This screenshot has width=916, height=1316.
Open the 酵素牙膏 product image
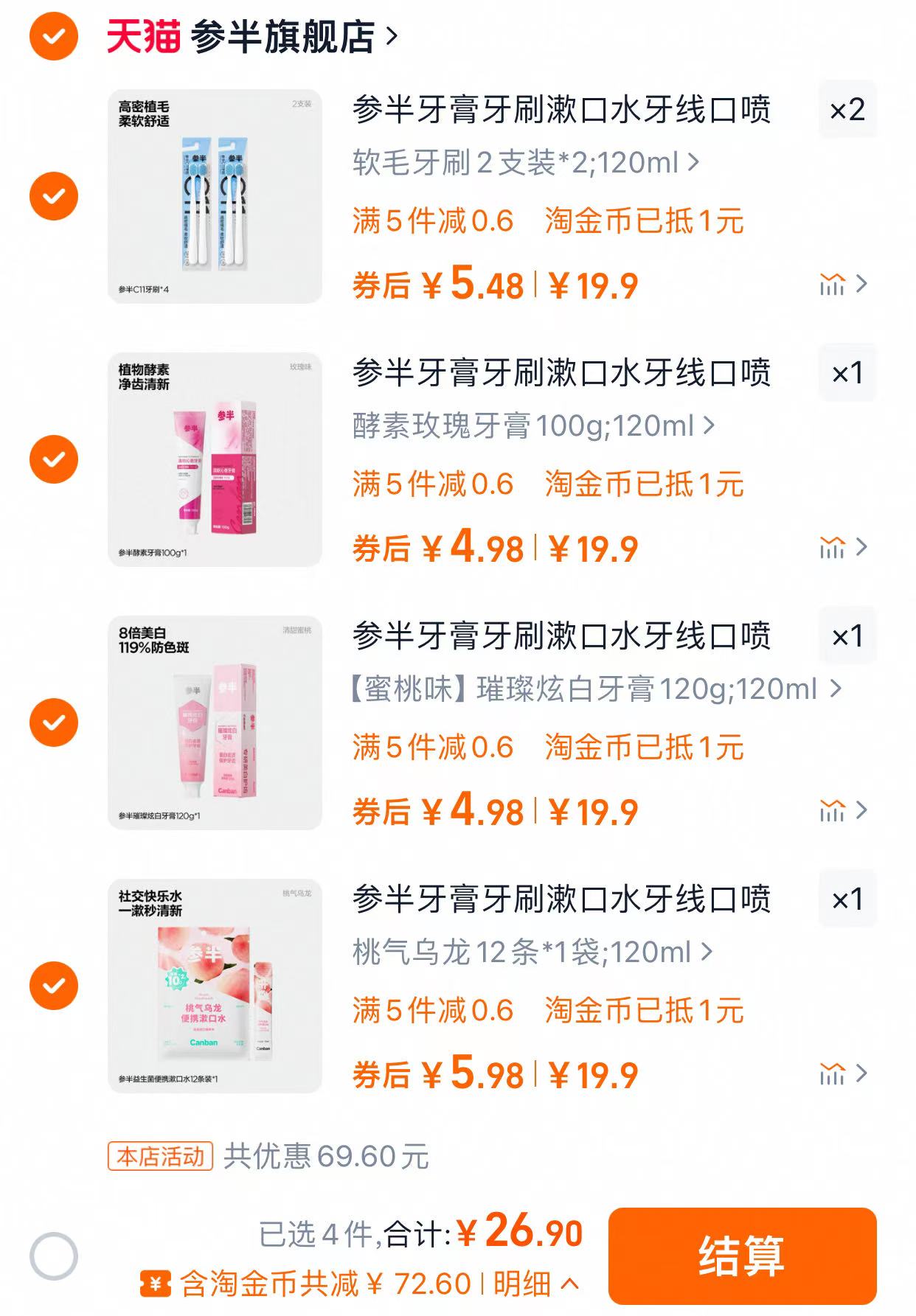coord(215,459)
